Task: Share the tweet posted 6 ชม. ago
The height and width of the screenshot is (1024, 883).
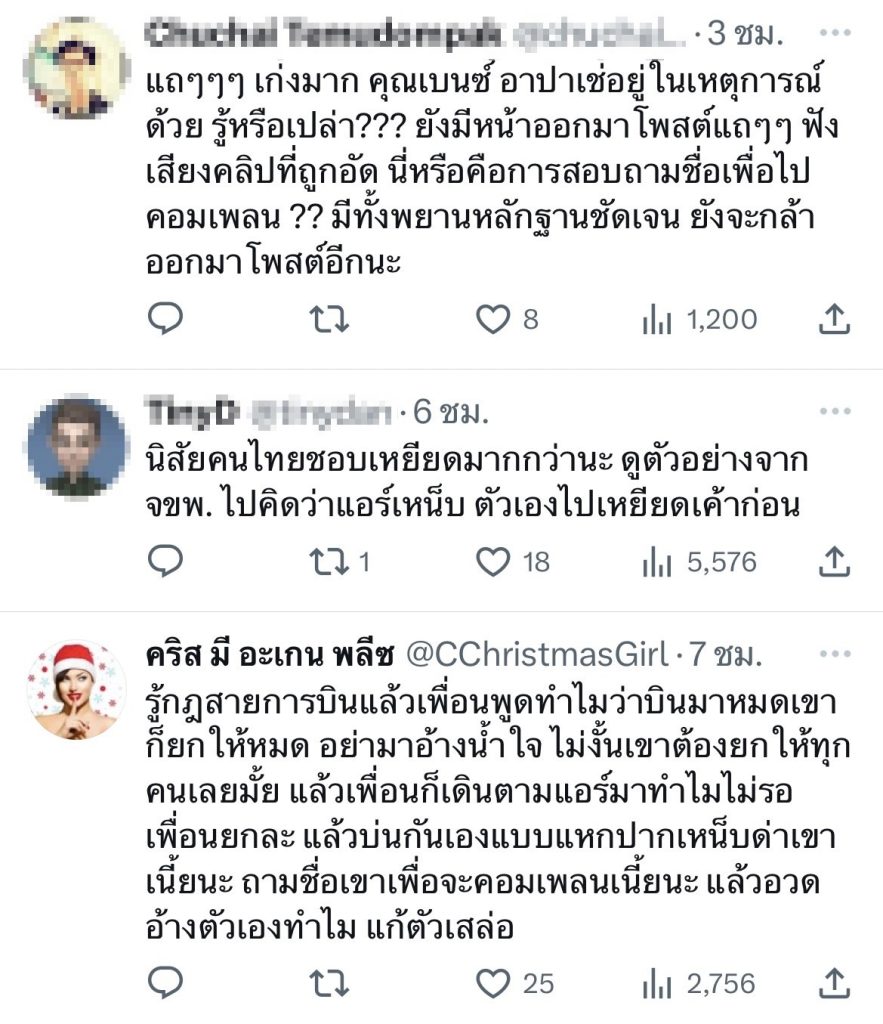Action: [x=835, y=563]
